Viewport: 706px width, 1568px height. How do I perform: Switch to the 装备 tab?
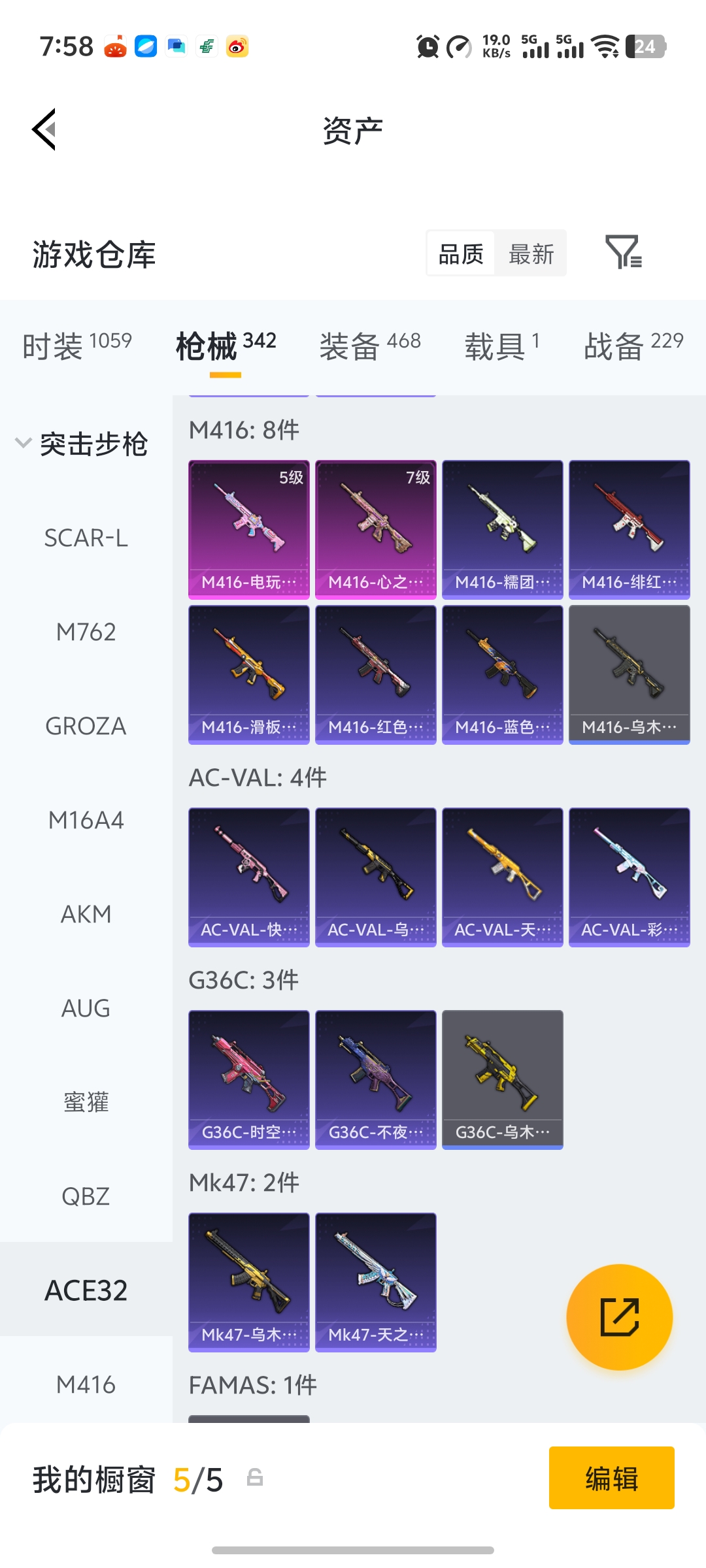(369, 345)
